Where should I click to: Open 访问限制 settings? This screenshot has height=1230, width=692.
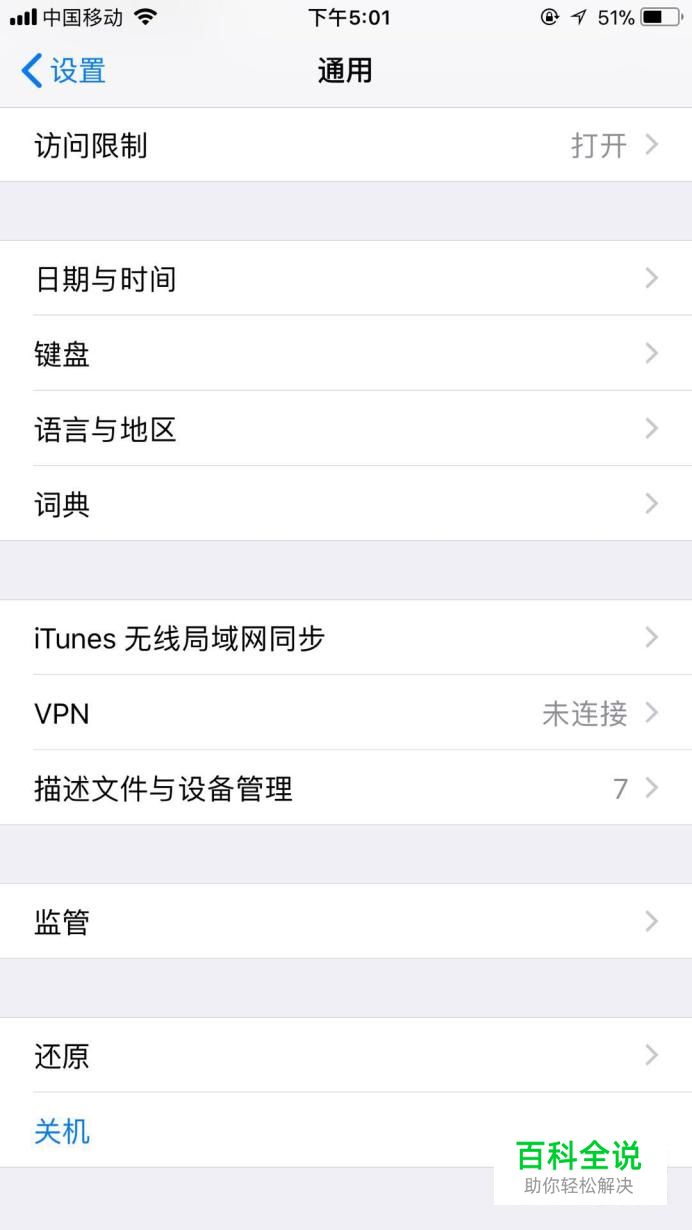345,146
